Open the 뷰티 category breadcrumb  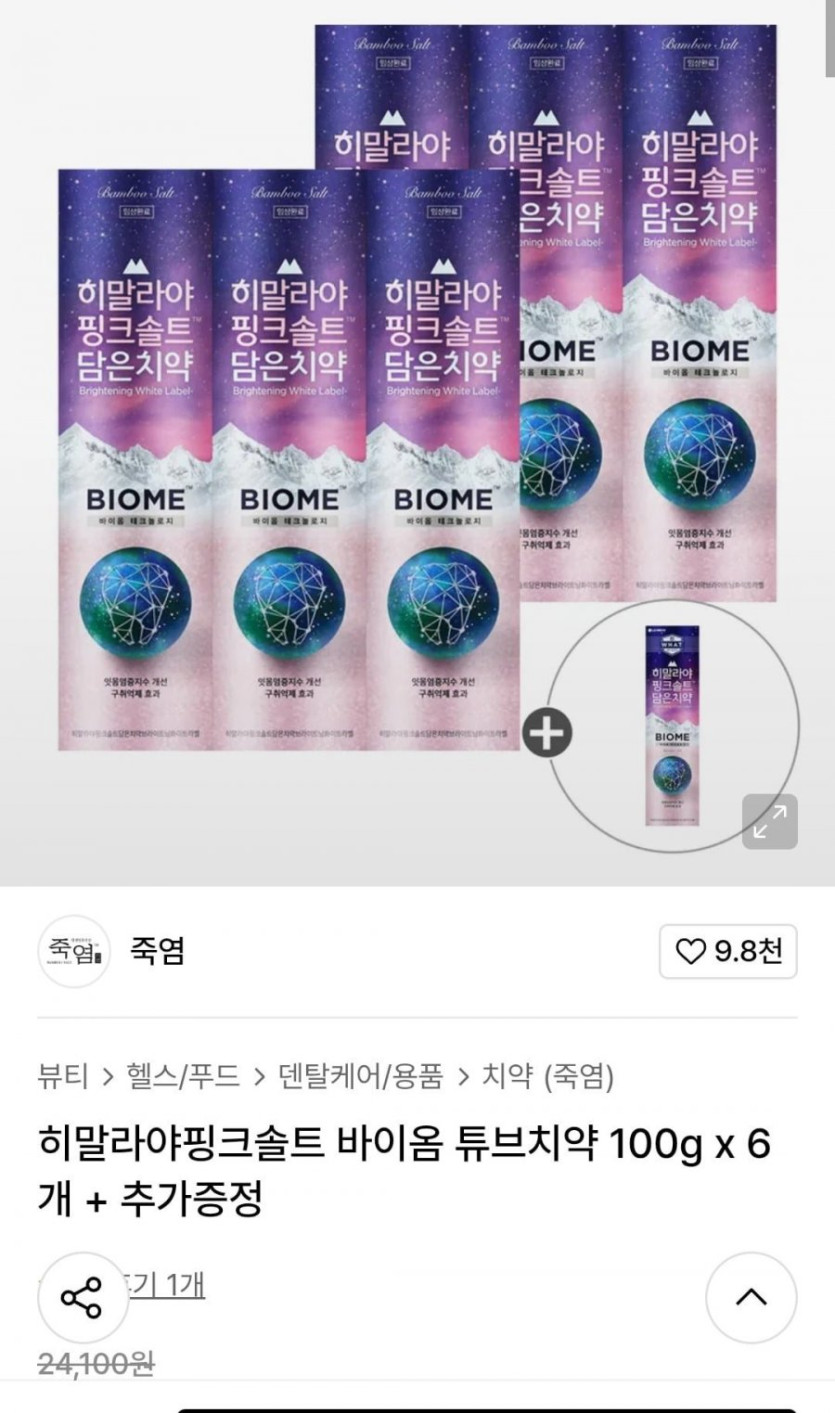[63, 1076]
